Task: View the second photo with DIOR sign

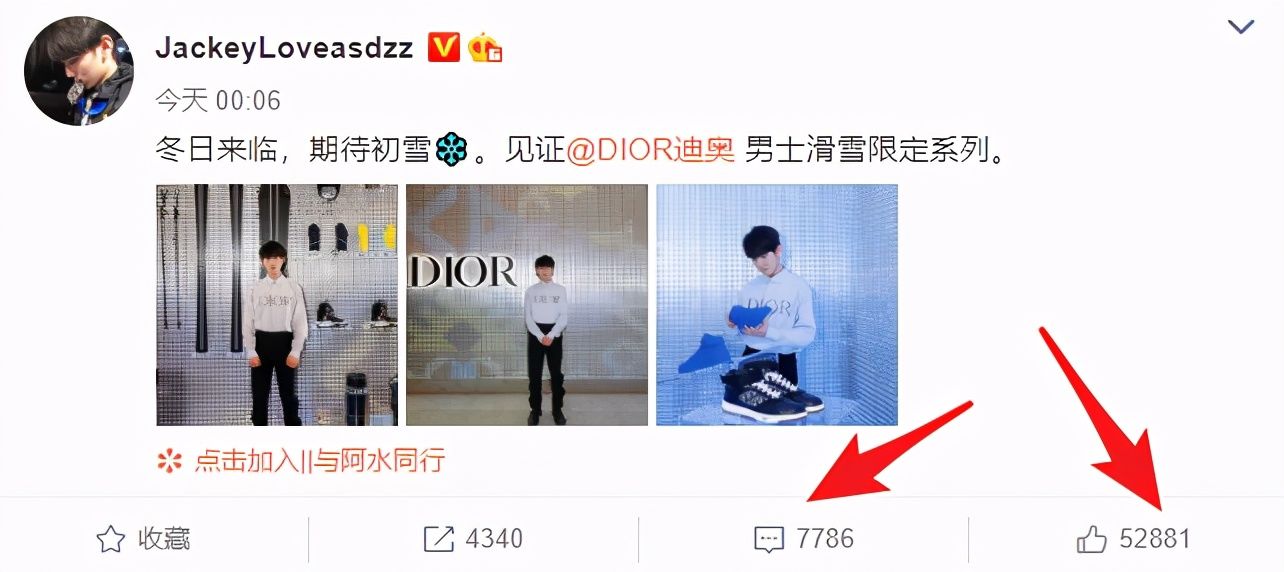Action: point(527,305)
